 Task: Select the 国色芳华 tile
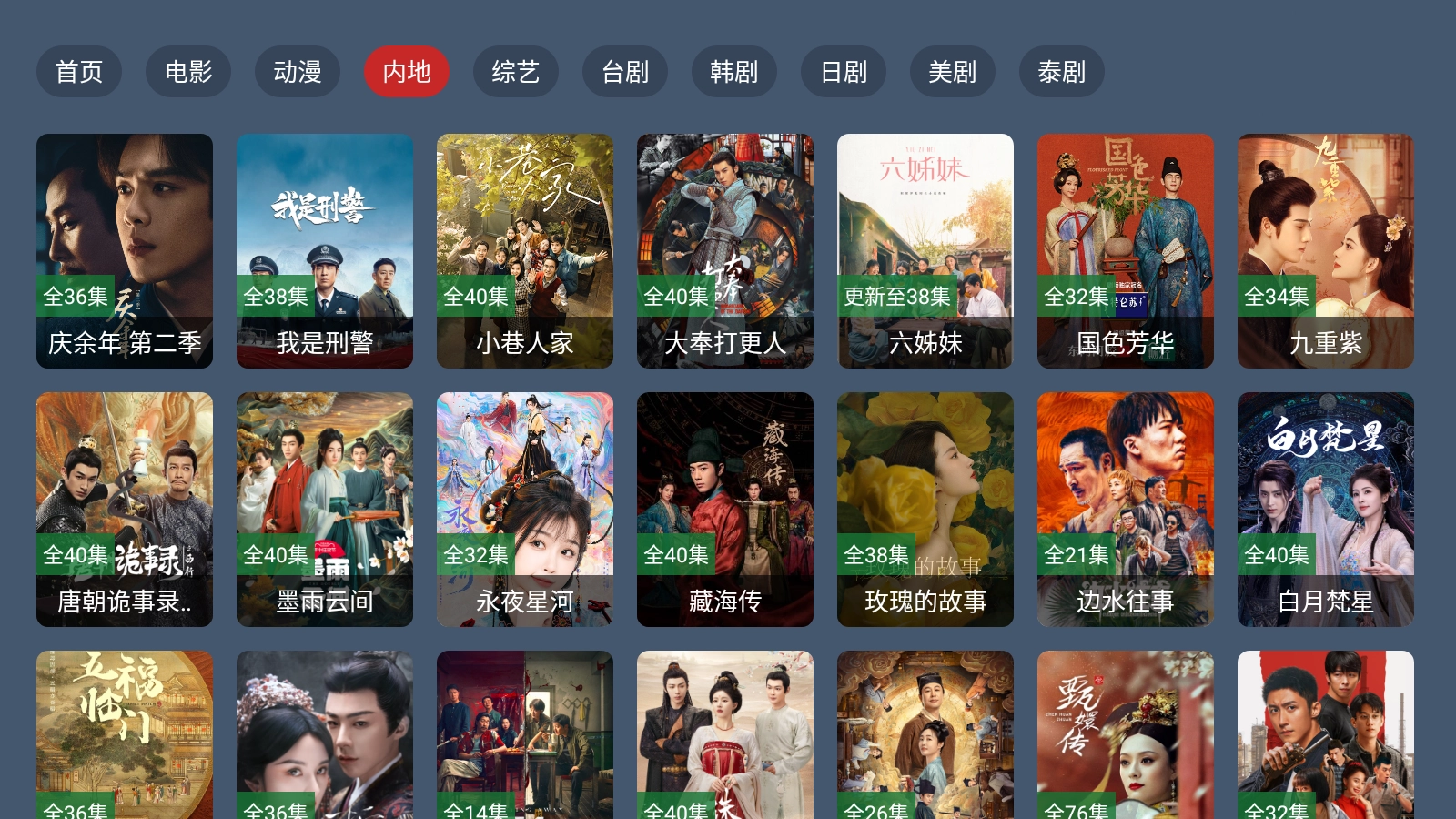[x=1126, y=250]
